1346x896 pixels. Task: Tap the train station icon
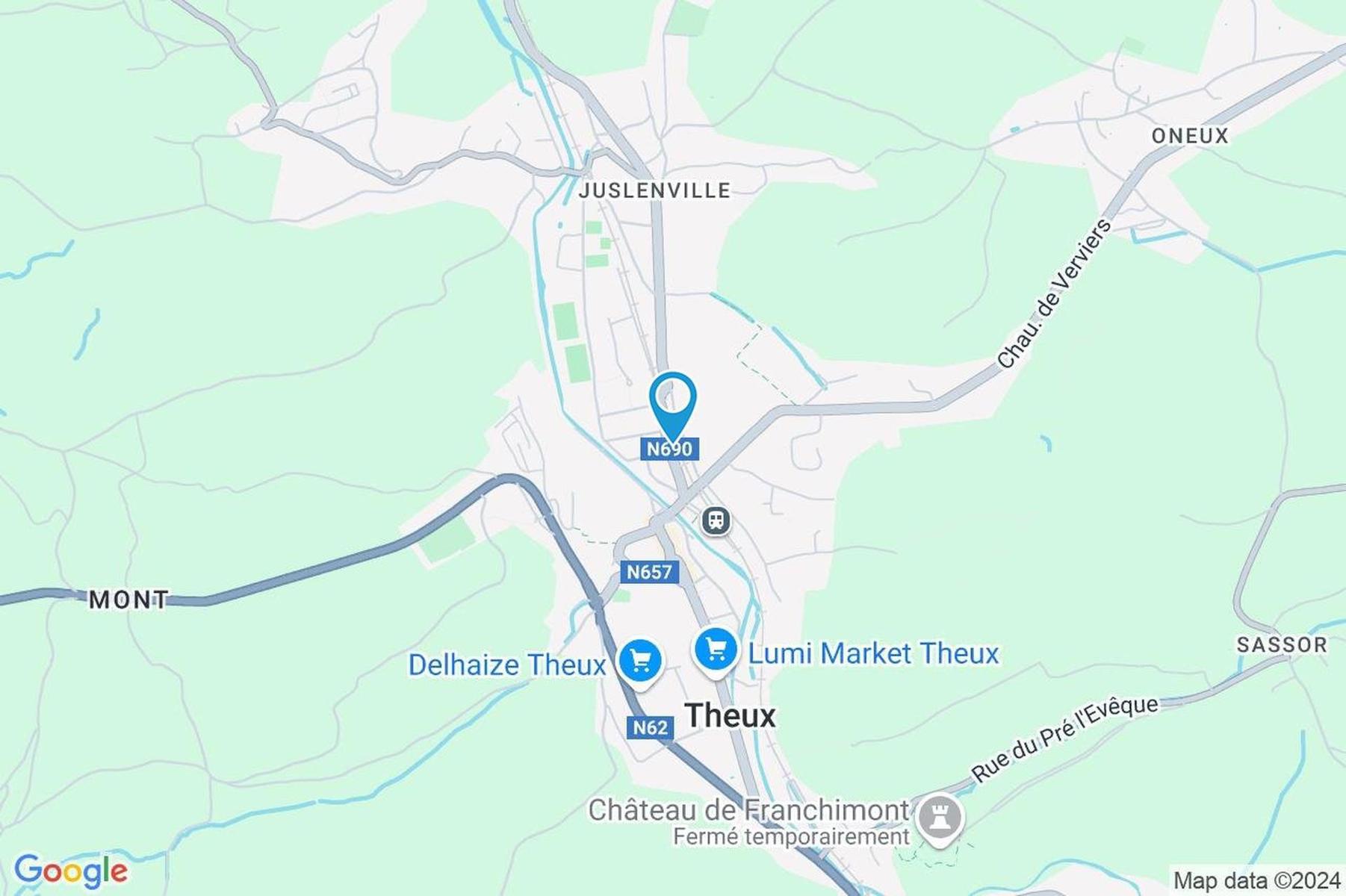(x=716, y=520)
